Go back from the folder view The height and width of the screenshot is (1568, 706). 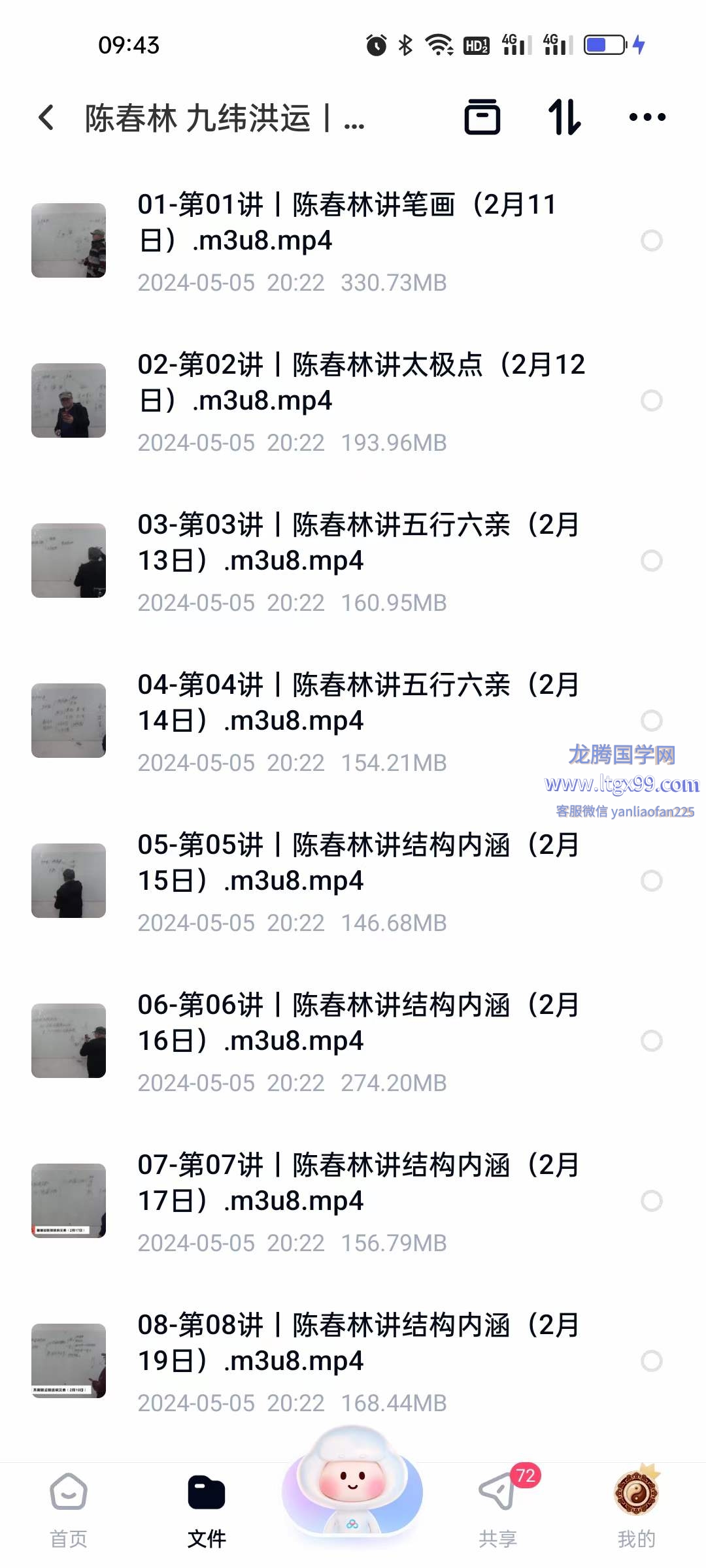[46, 118]
